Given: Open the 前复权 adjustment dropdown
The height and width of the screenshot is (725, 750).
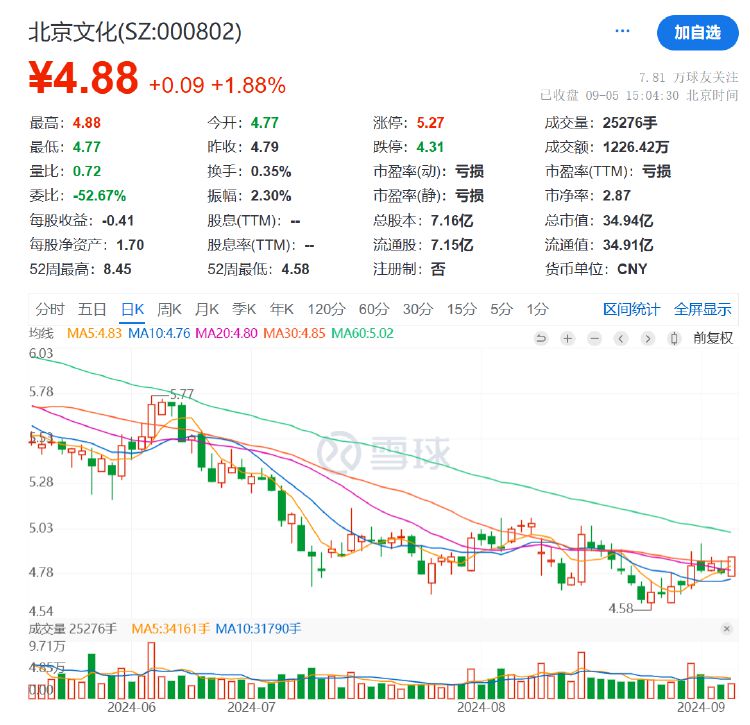Looking at the screenshot, I should (x=713, y=338).
